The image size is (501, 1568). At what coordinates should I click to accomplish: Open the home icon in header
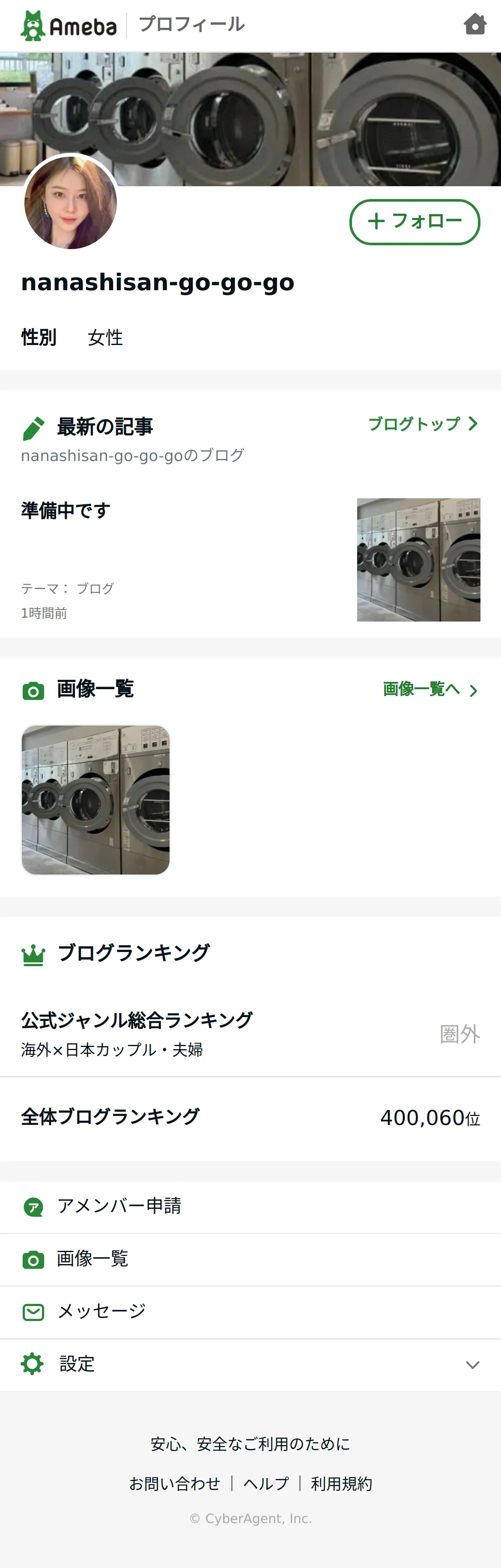(x=475, y=24)
